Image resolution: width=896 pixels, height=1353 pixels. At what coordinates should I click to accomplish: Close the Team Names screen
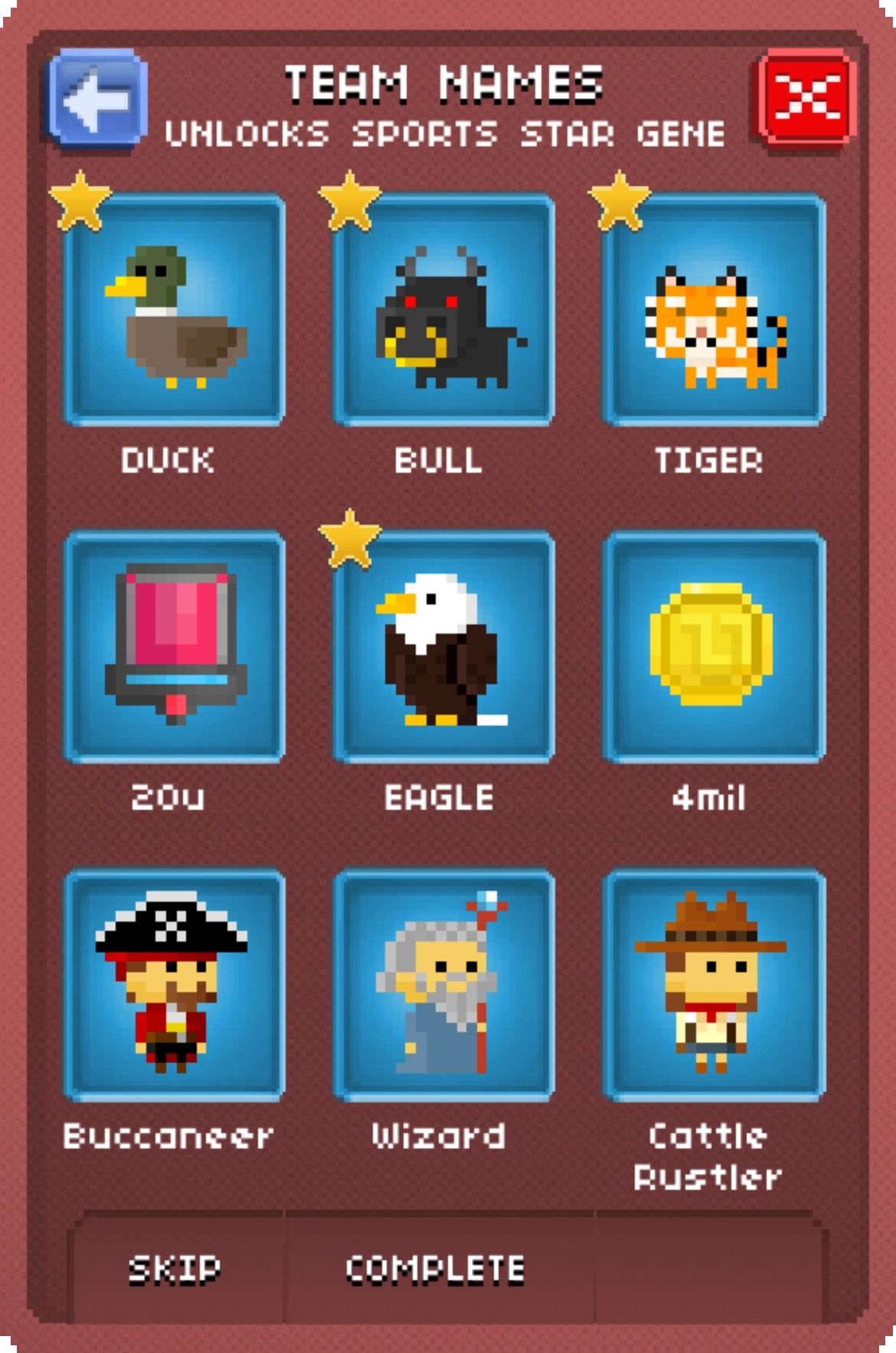(x=804, y=96)
